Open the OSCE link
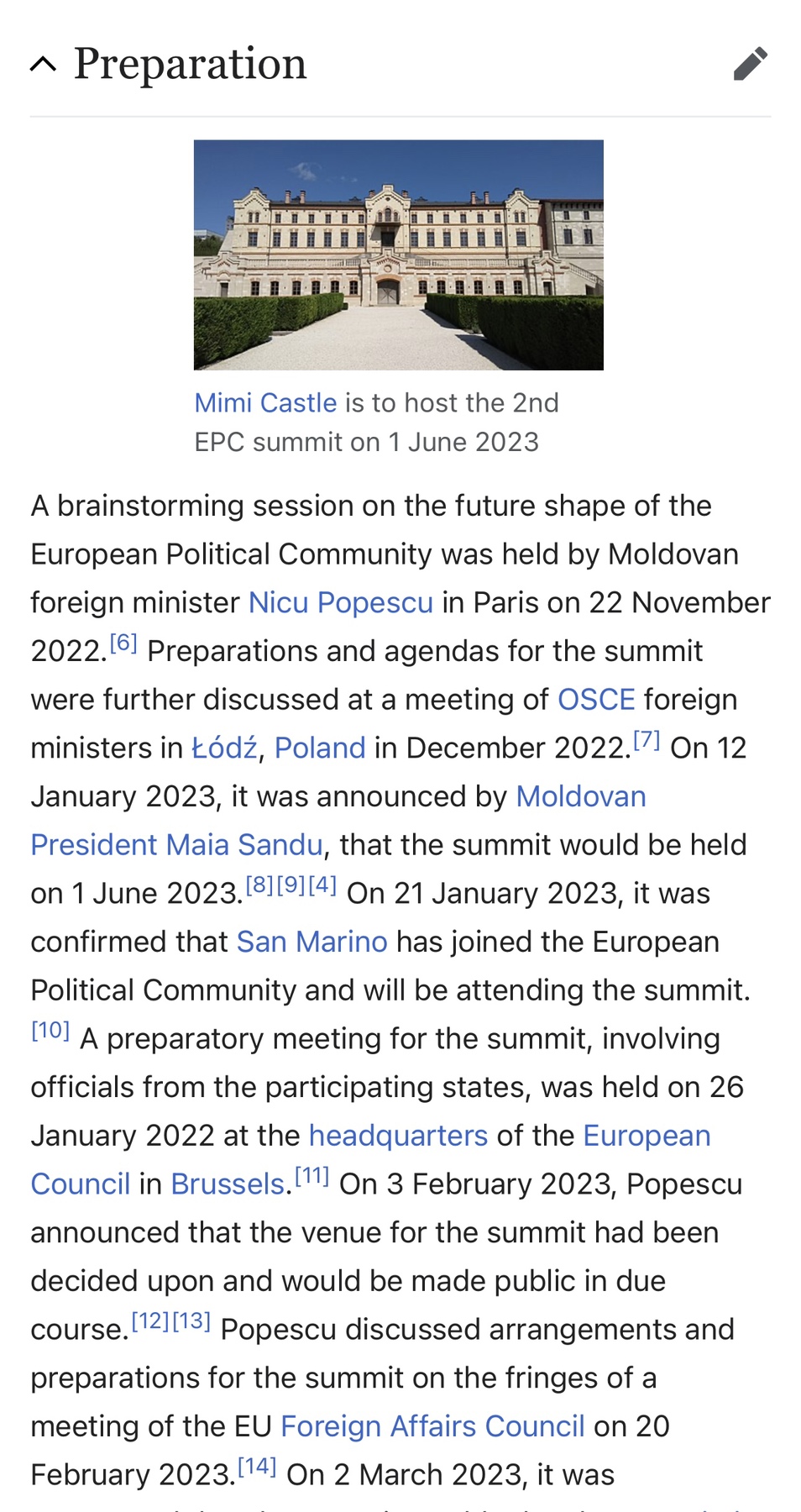The height and width of the screenshot is (1512, 801). tap(597, 700)
